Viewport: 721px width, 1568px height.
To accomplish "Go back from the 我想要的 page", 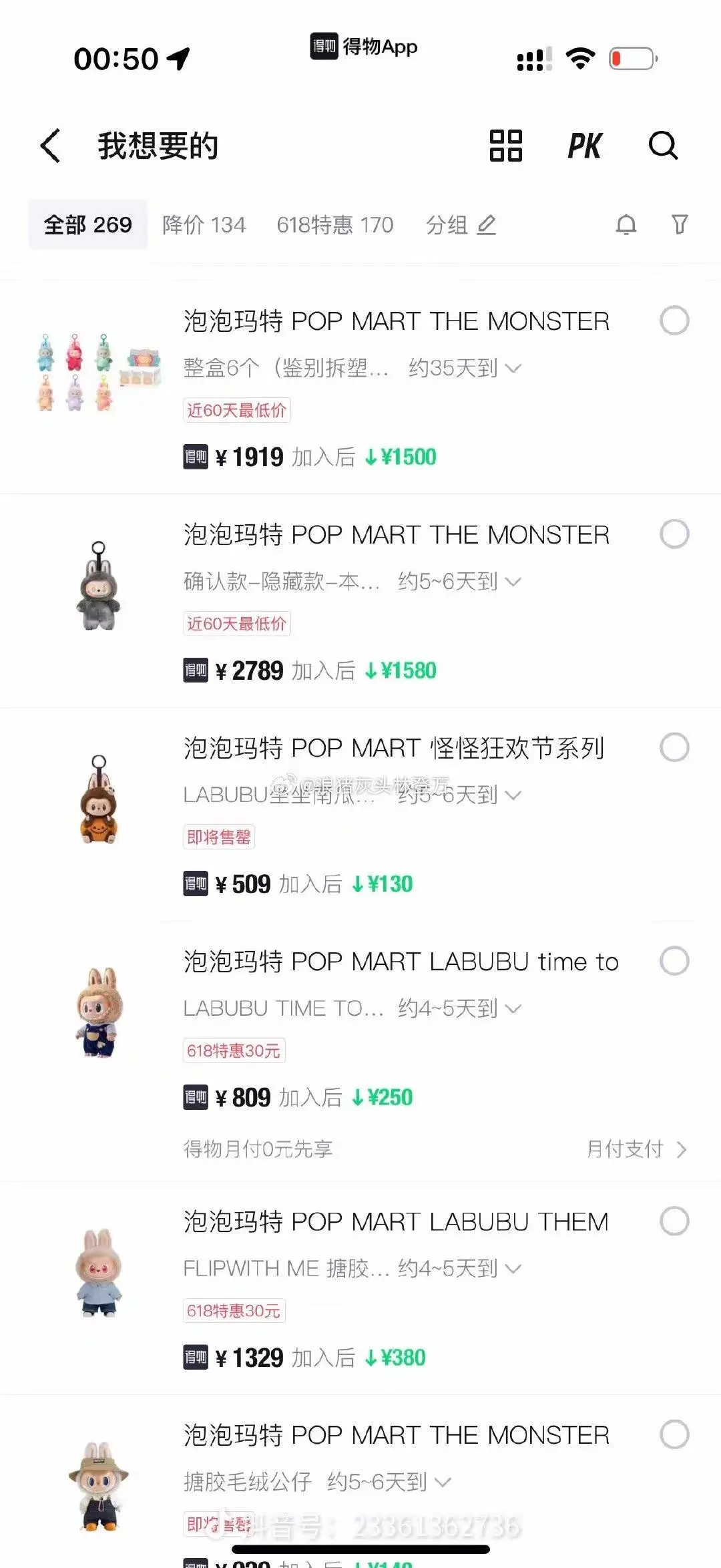I will click(51, 146).
